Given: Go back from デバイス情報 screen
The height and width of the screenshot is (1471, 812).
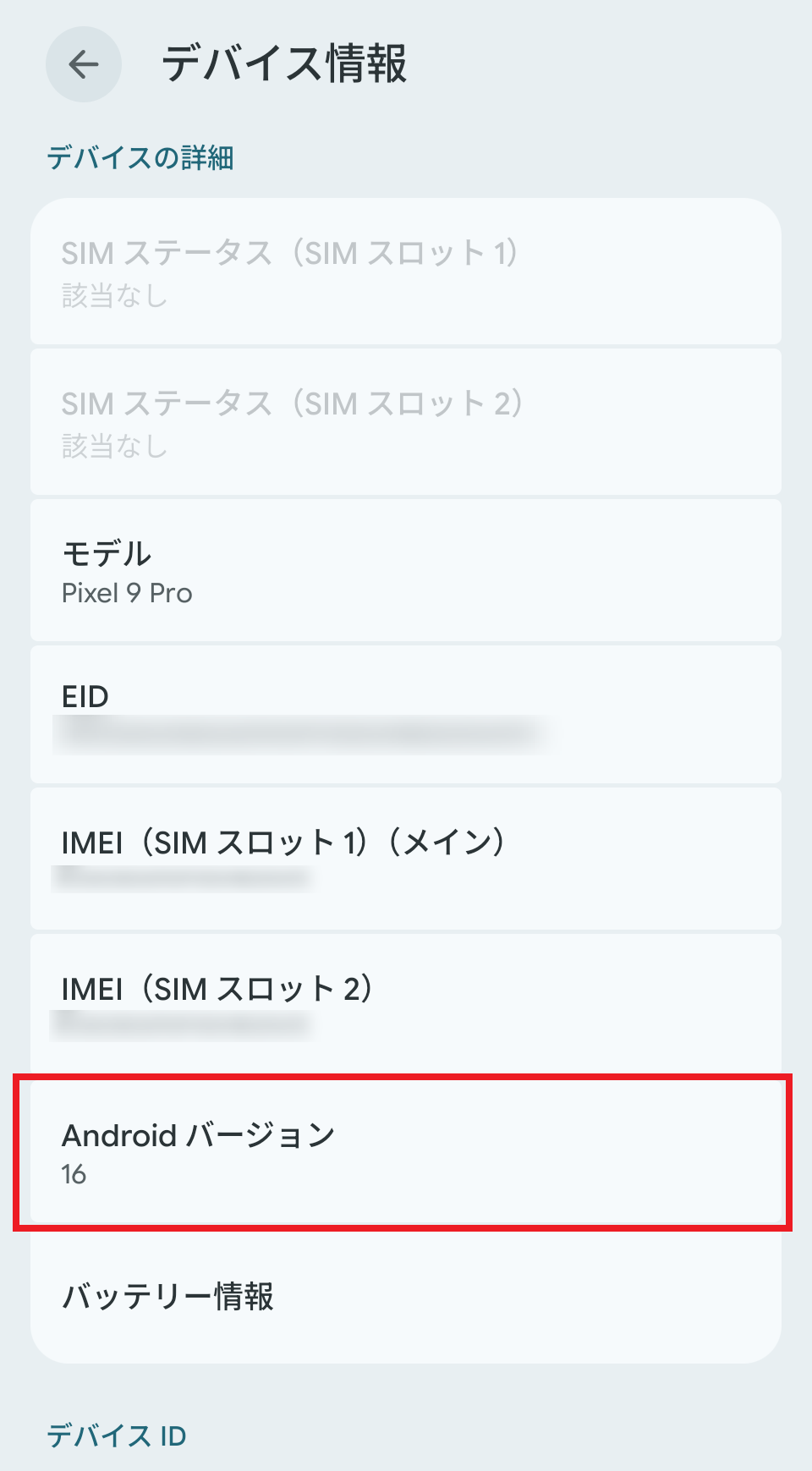Looking at the screenshot, I should click(x=84, y=64).
